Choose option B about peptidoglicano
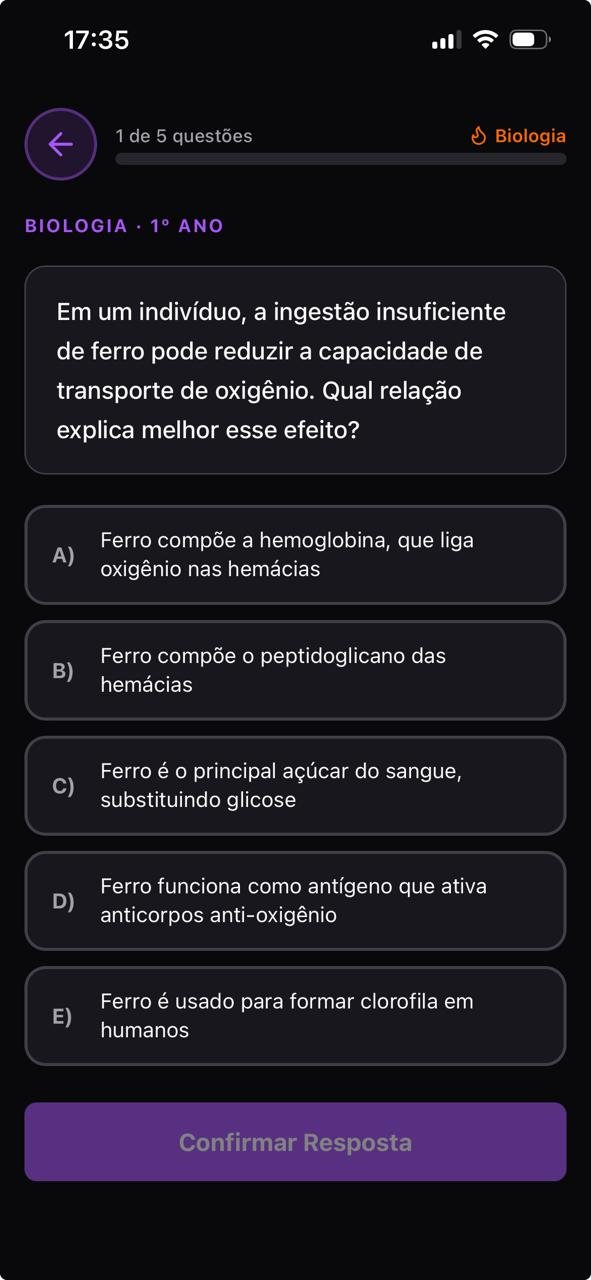The image size is (591, 1280). coord(295,670)
